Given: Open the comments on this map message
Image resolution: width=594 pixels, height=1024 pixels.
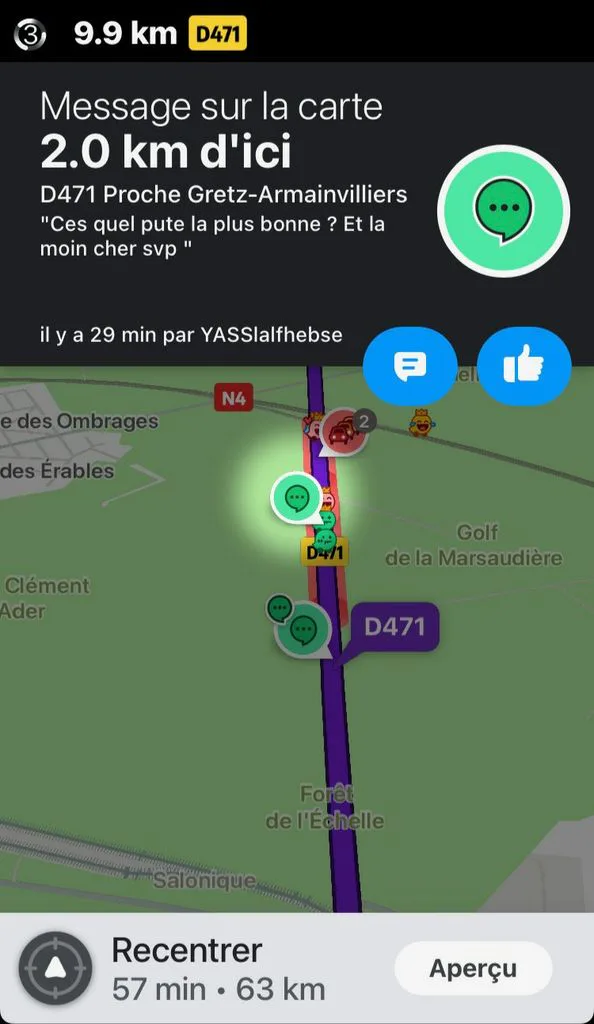Looking at the screenshot, I should [410, 366].
